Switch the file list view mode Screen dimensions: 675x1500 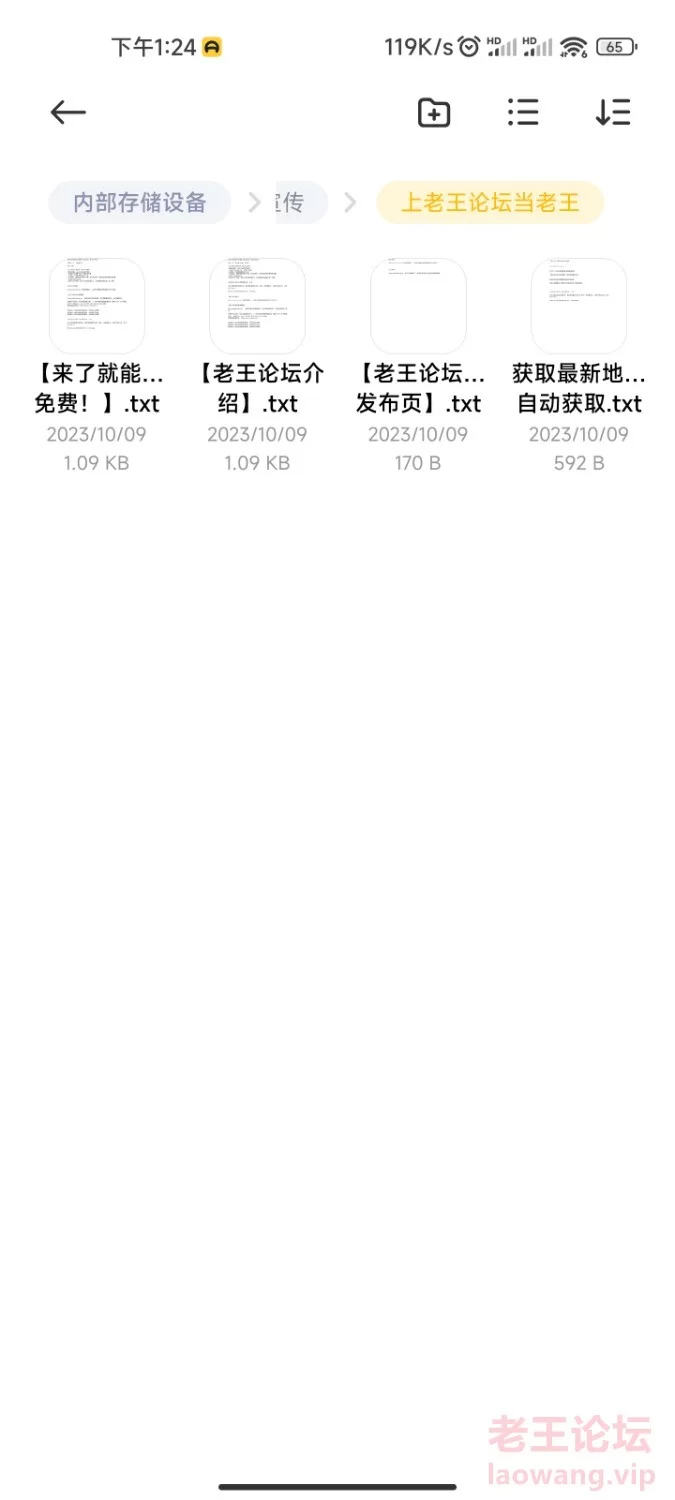(523, 112)
